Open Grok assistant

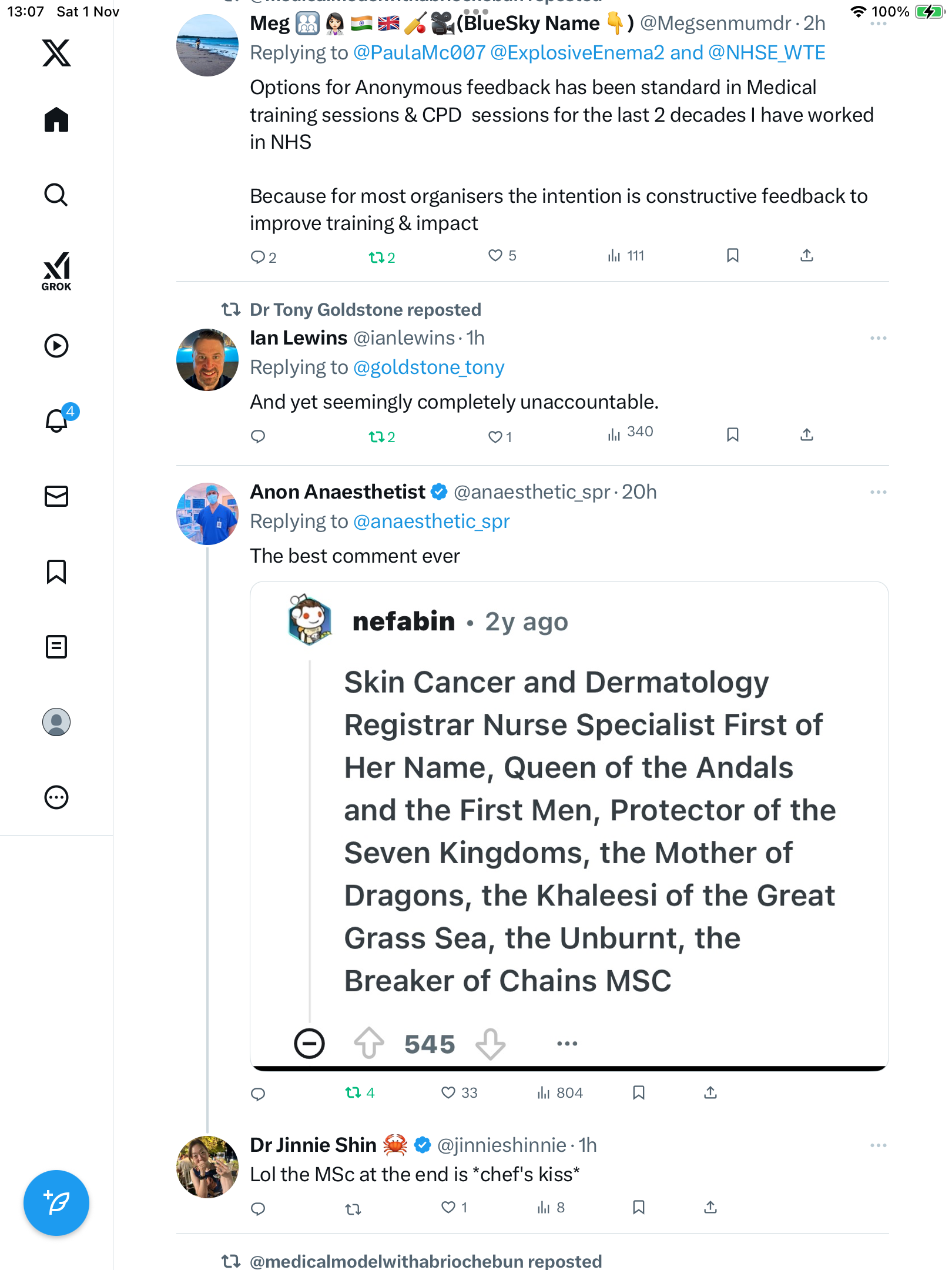click(x=56, y=271)
